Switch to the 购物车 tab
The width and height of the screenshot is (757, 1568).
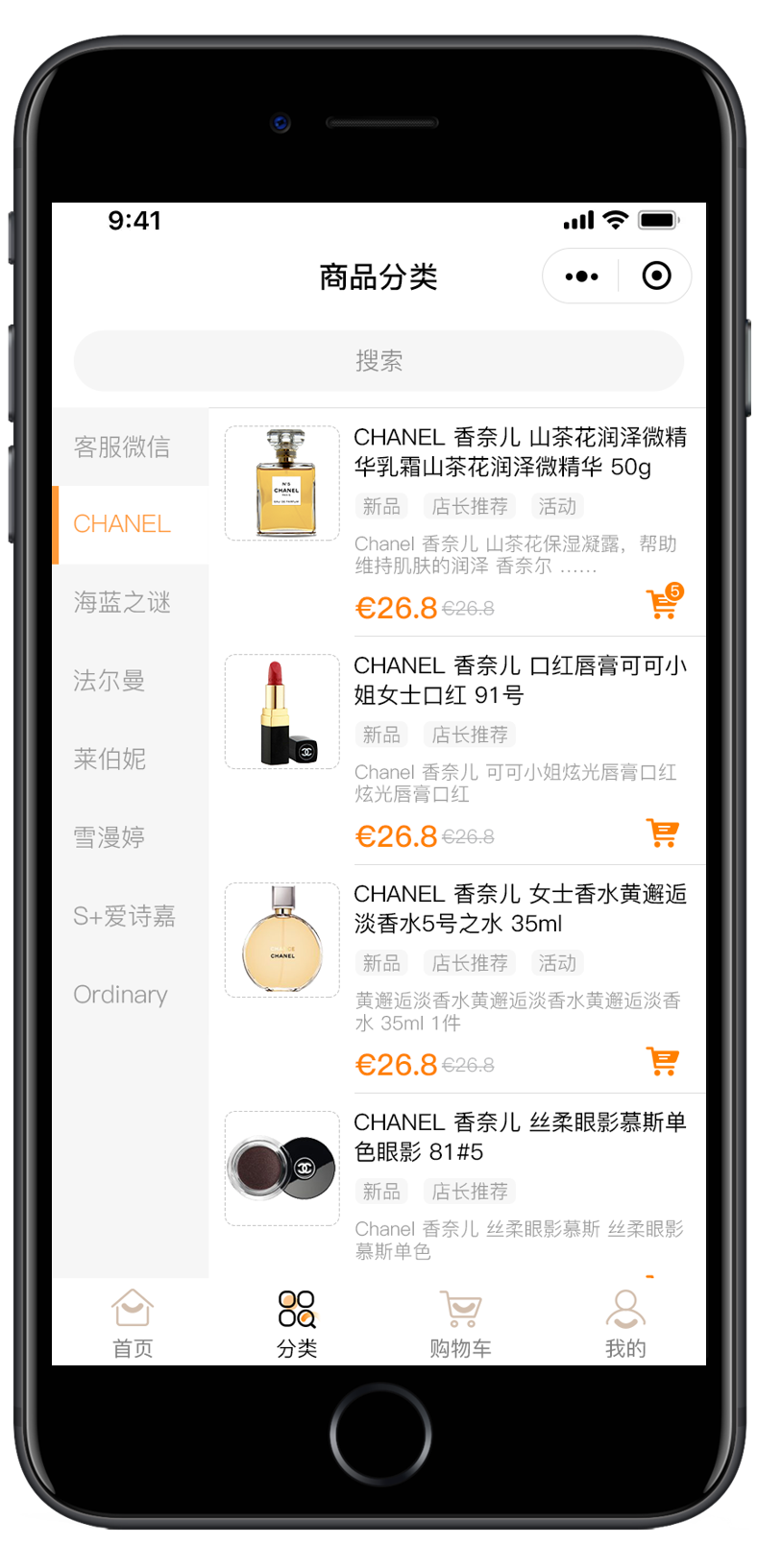pyautogui.click(x=460, y=1324)
